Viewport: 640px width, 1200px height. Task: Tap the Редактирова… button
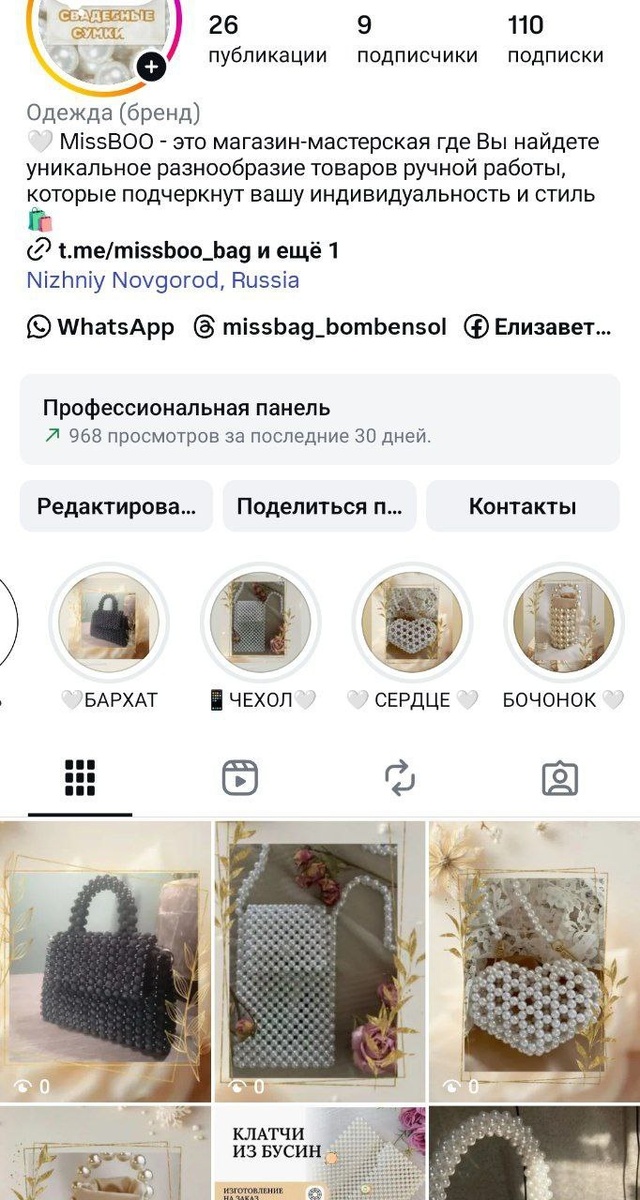(116, 506)
